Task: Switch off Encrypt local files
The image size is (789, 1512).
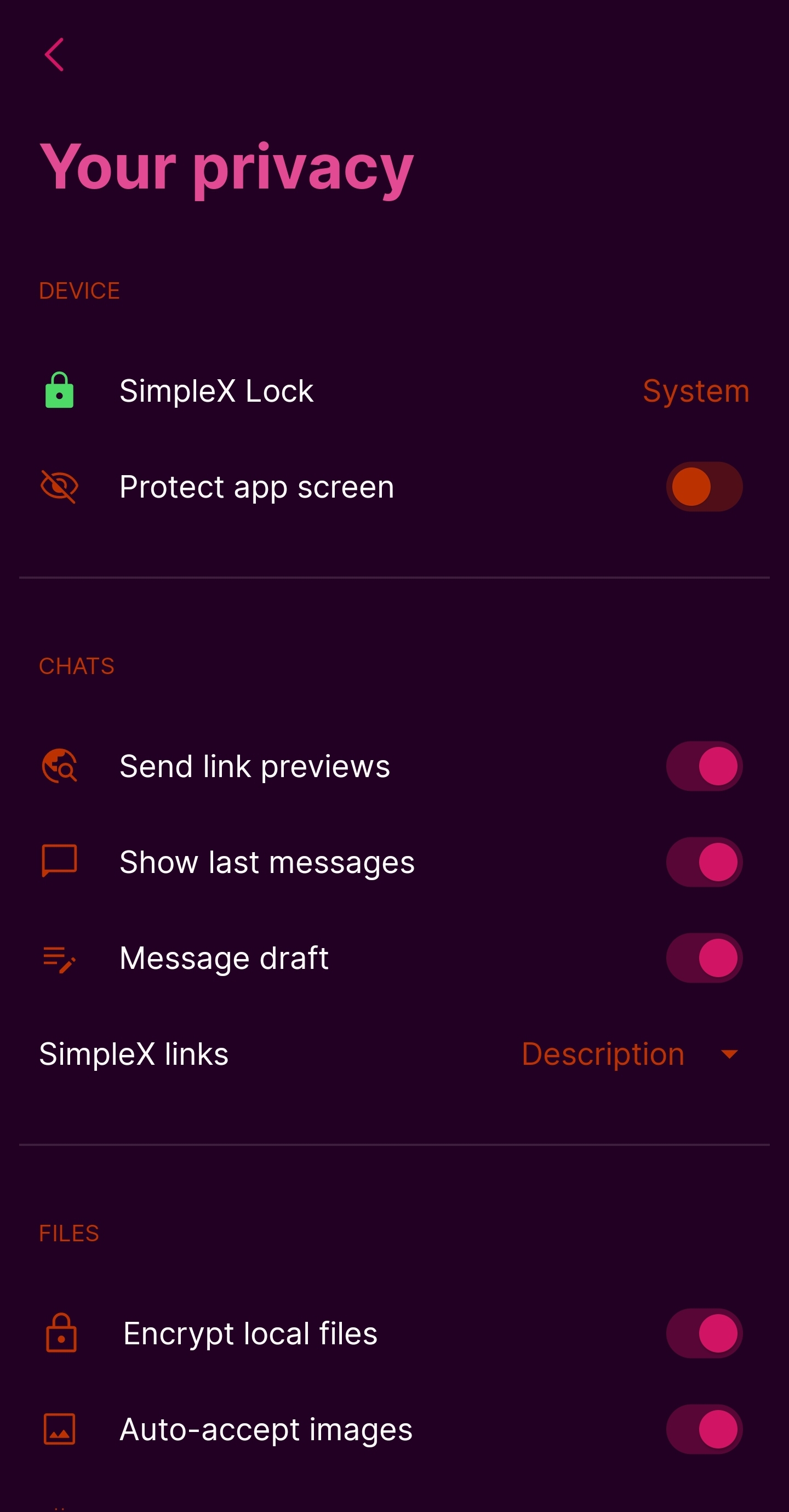Action: (704, 1333)
